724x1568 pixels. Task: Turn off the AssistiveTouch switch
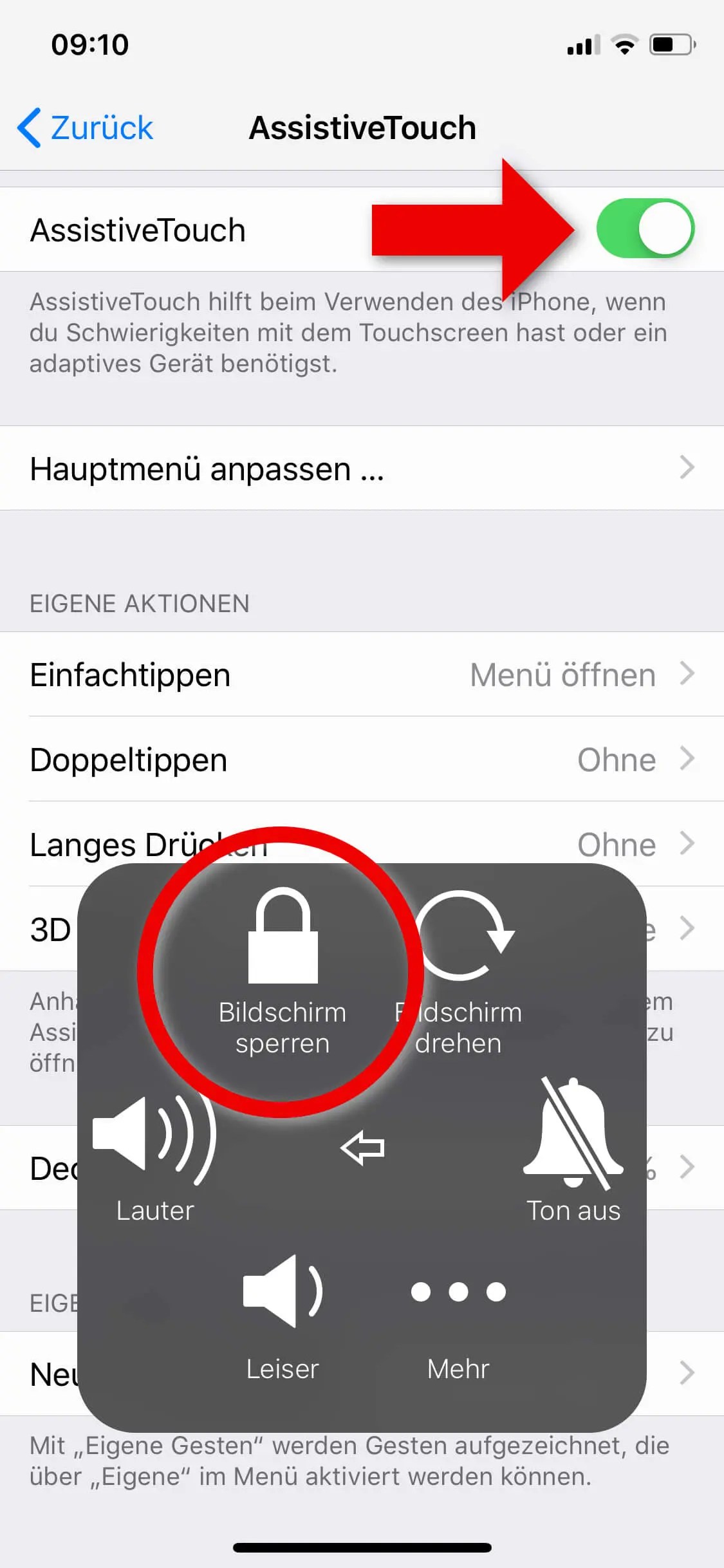click(645, 229)
